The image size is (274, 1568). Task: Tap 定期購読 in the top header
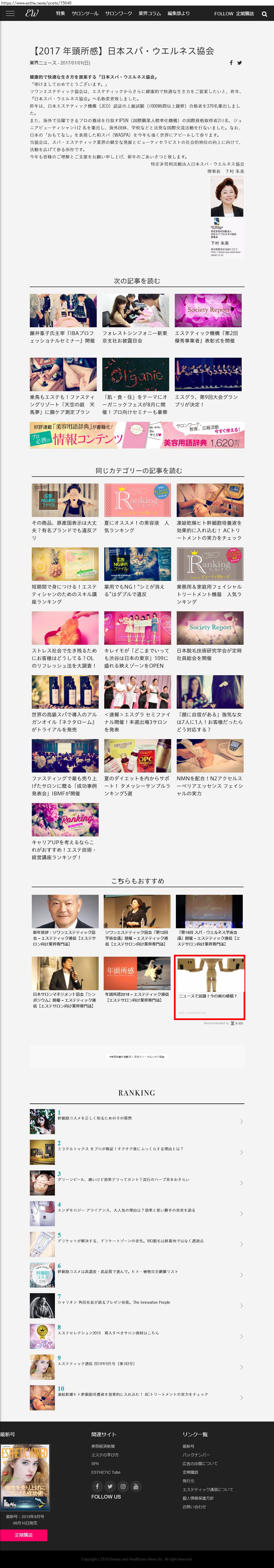click(245, 13)
